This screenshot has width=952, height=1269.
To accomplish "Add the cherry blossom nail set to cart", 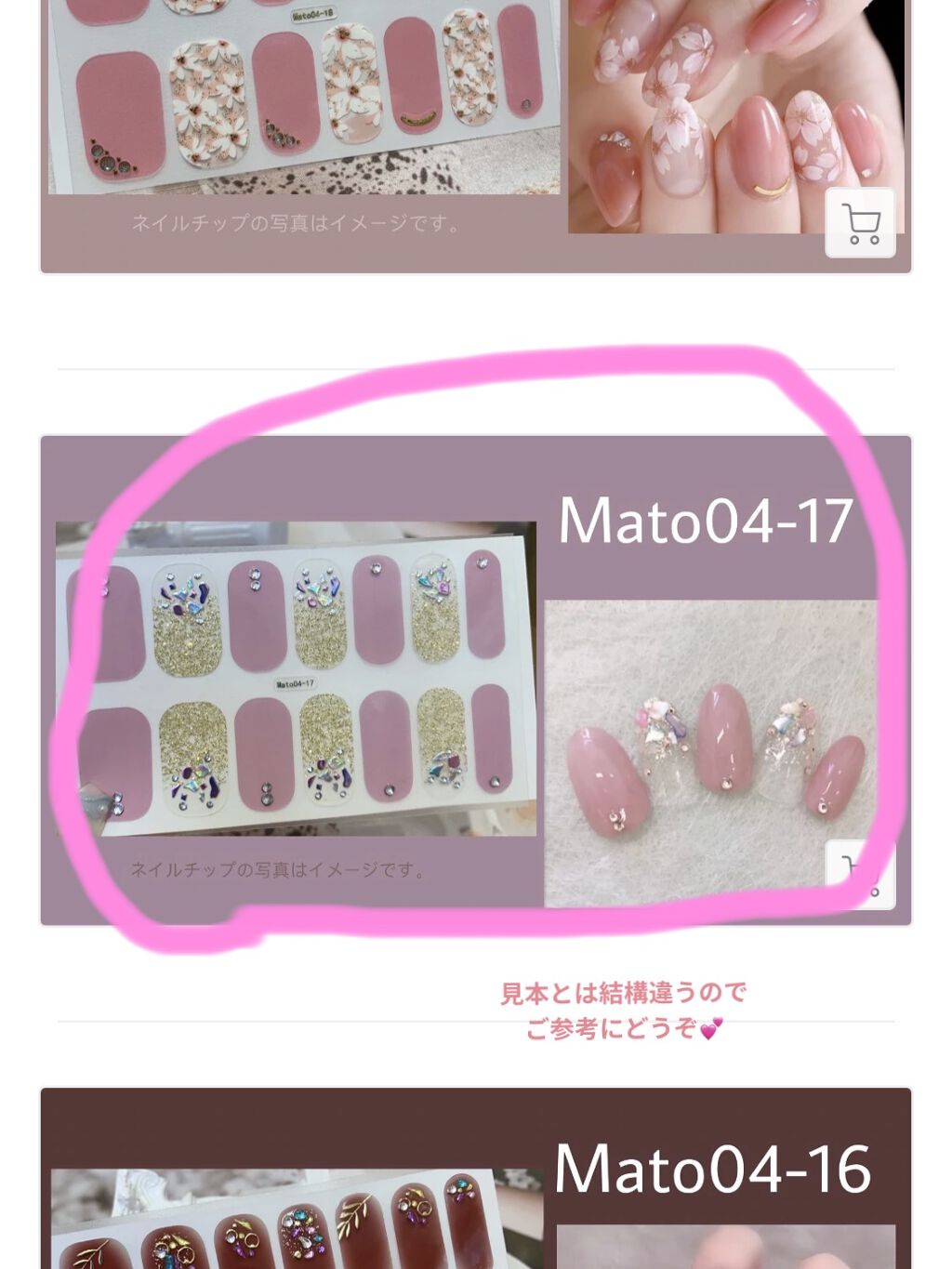I will pyautogui.click(x=860, y=223).
